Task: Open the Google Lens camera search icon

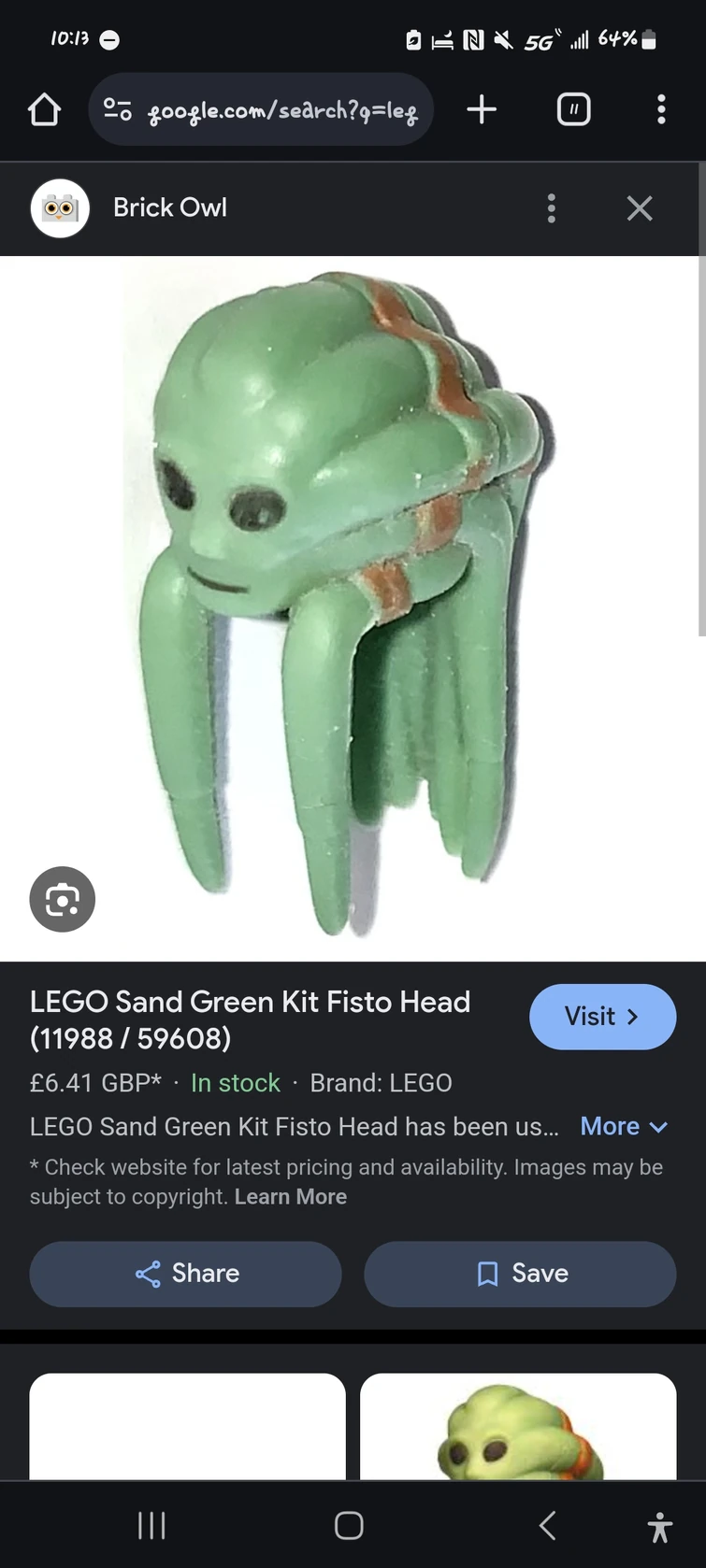Action: (x=62, y=899)
